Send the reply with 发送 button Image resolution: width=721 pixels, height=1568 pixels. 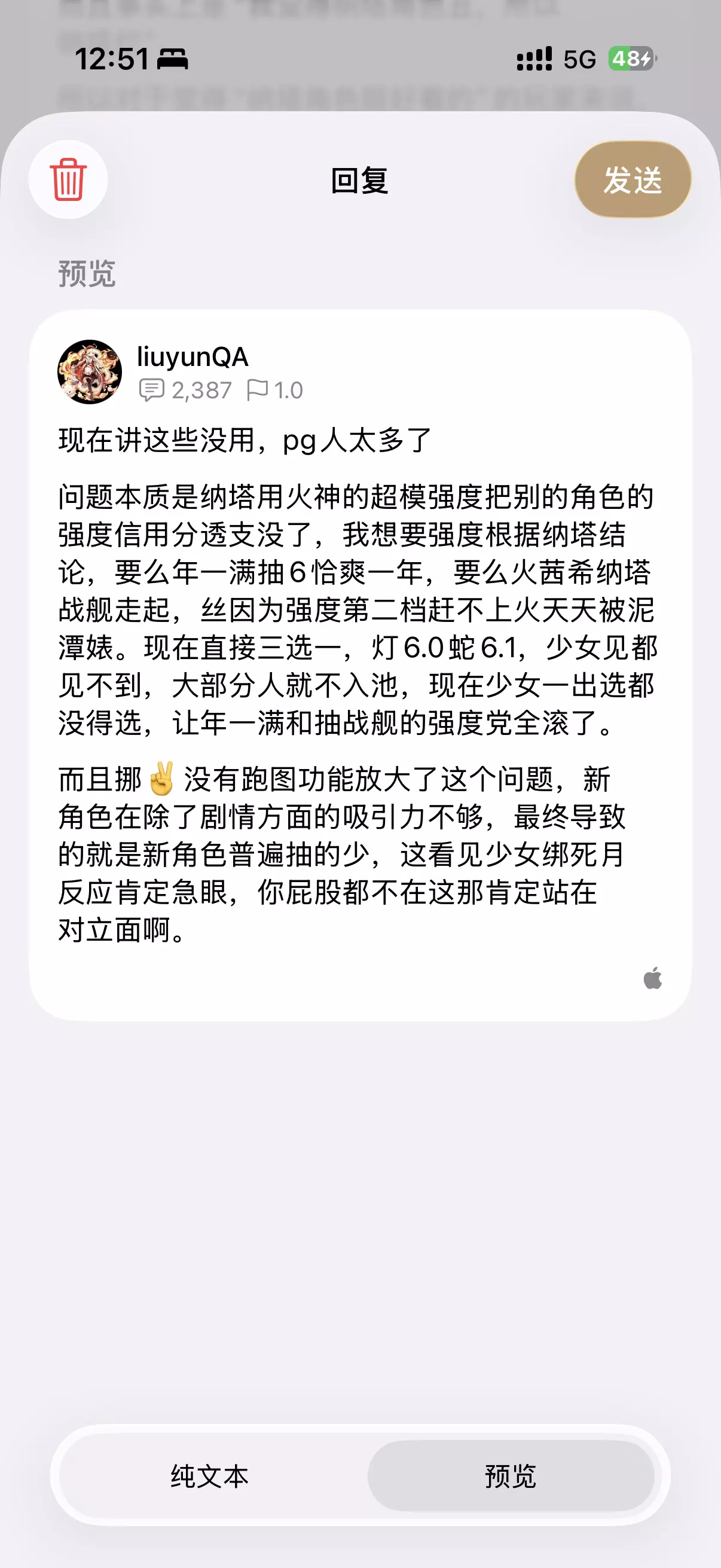coord(632,179)
